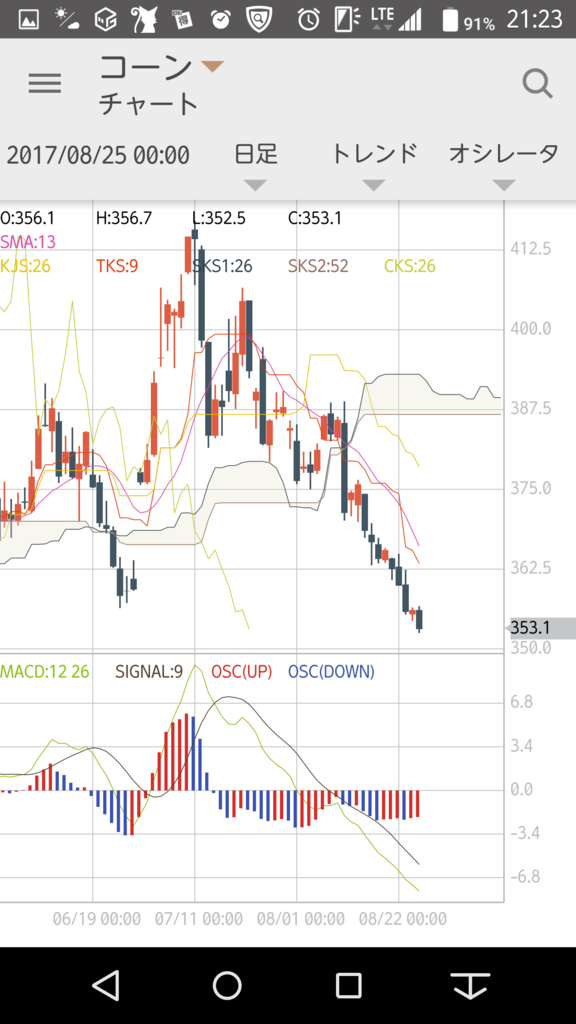
Task: Expand the 日足 timeframe dropdown
Action: 255,165
